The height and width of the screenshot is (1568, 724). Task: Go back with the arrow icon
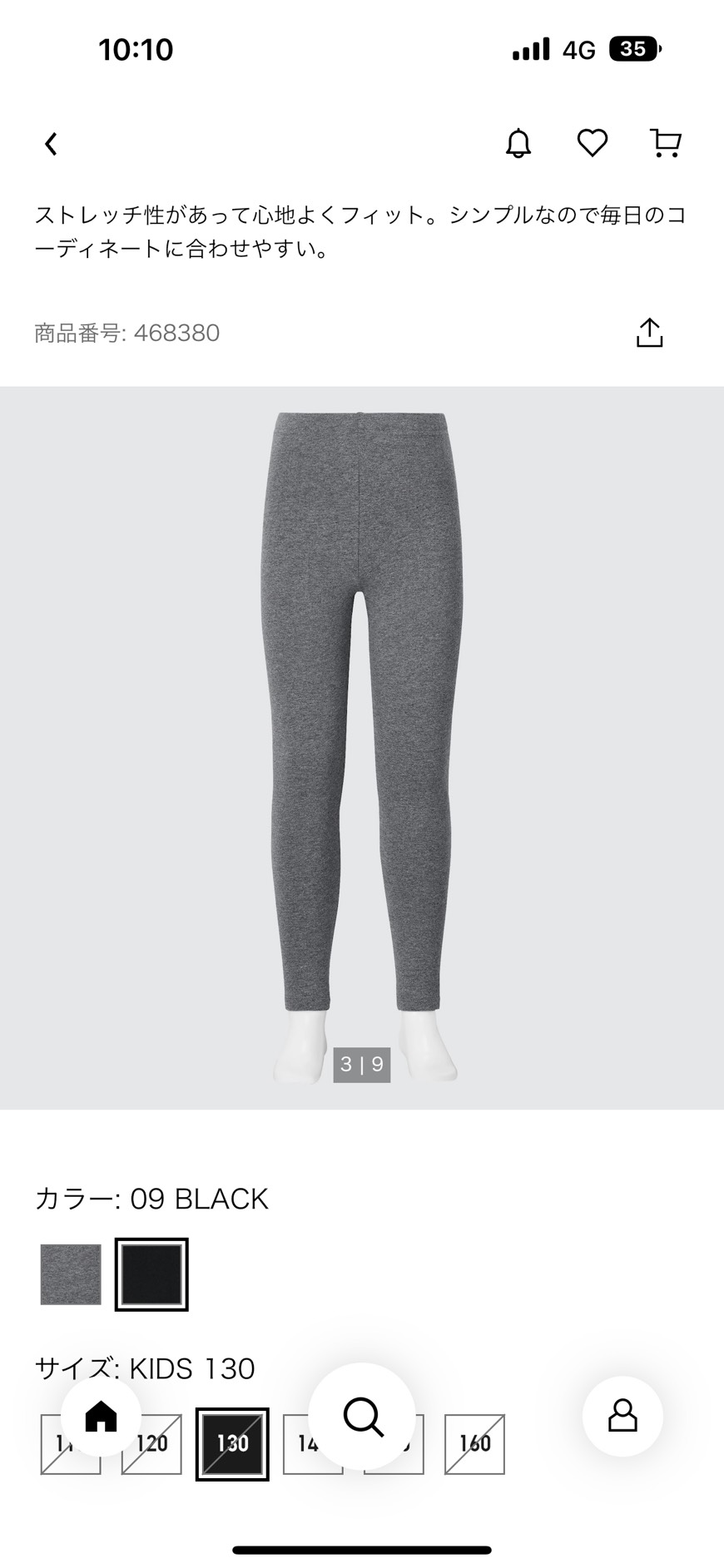[x=52, y=144]
